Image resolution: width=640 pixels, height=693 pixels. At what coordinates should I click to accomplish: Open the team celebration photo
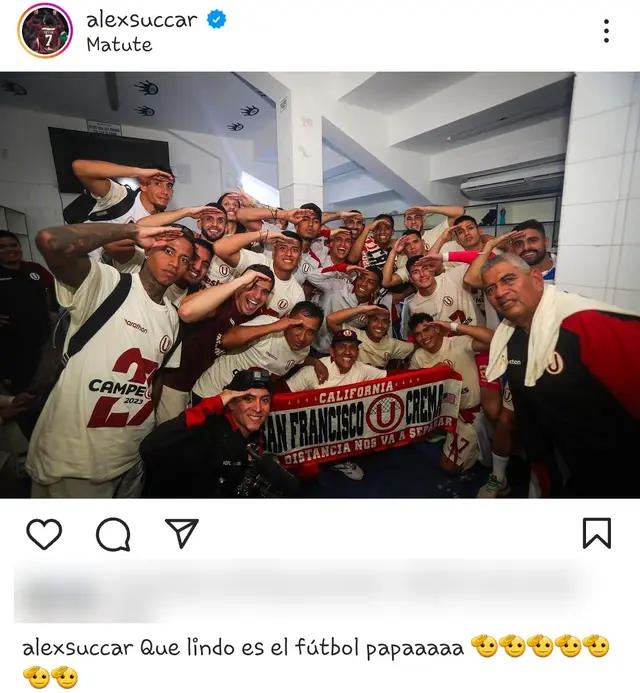coord(320,285)
